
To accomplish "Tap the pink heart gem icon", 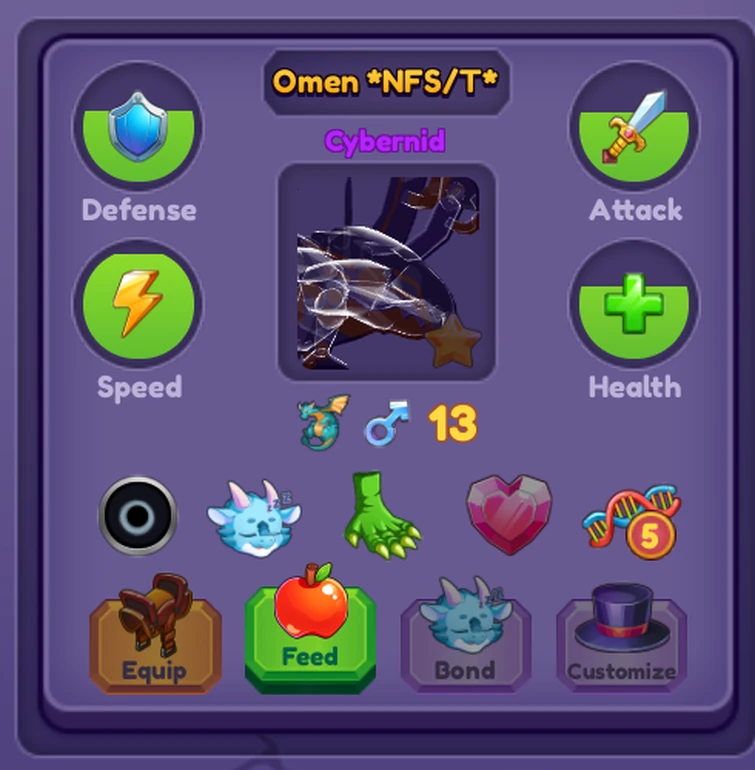I will click(x=509, y=516).
